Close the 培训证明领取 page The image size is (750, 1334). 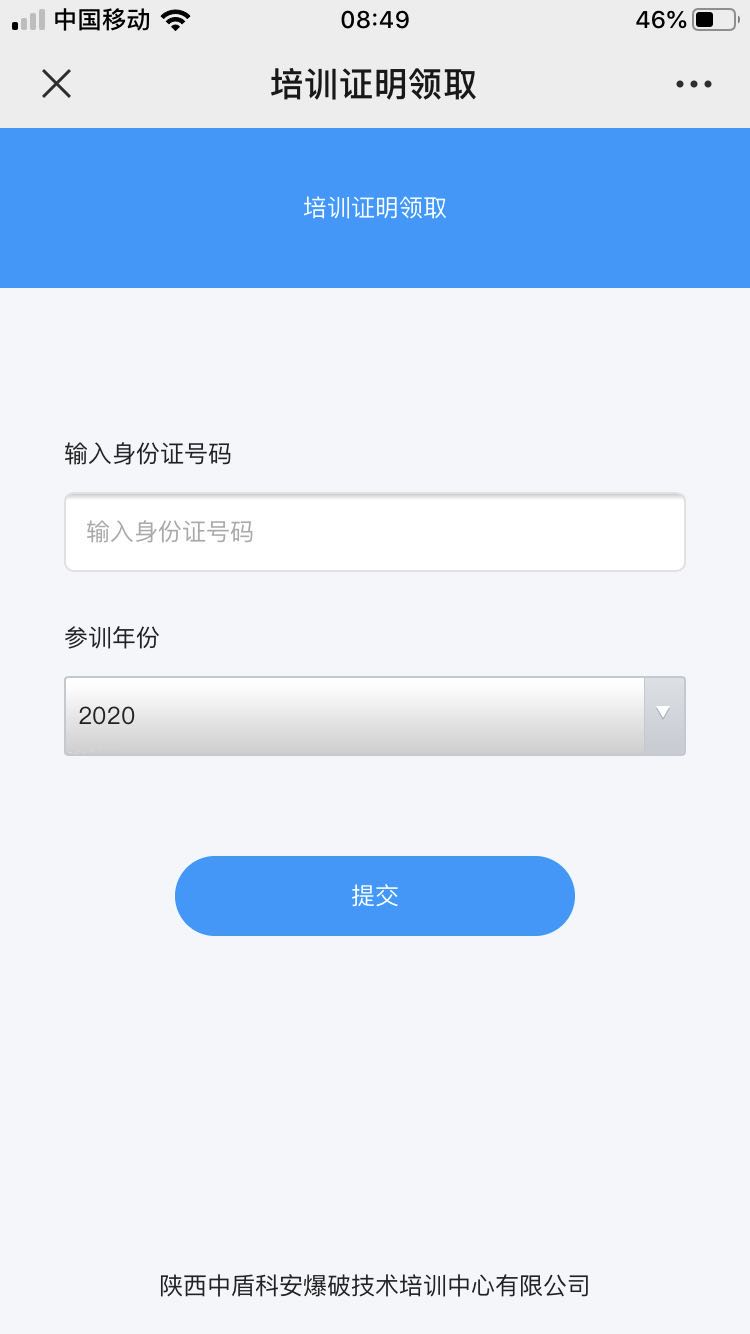coord(56,84)
